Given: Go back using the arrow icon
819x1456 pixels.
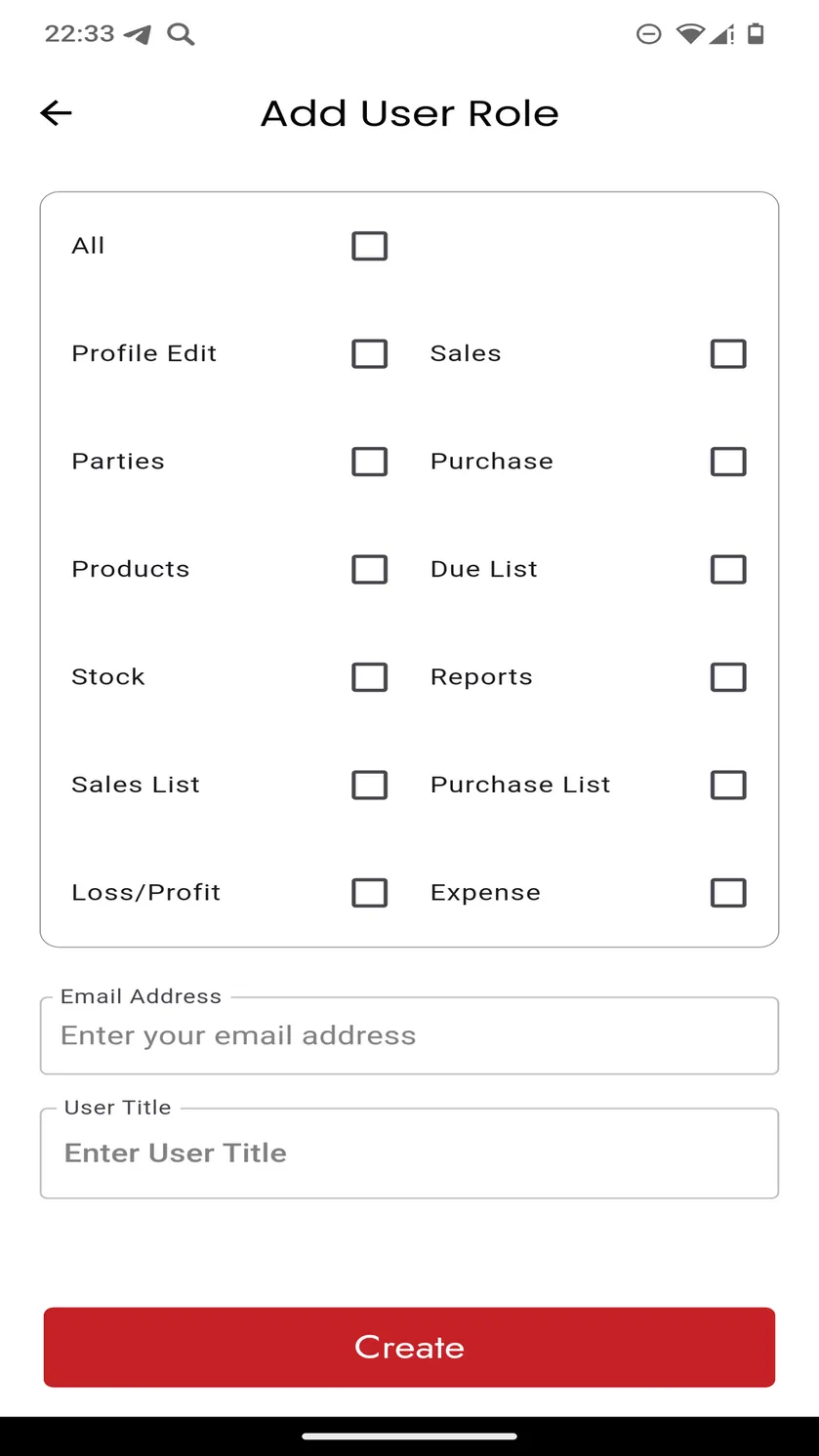Looking at the screenshot, I should tap(56, 113).
